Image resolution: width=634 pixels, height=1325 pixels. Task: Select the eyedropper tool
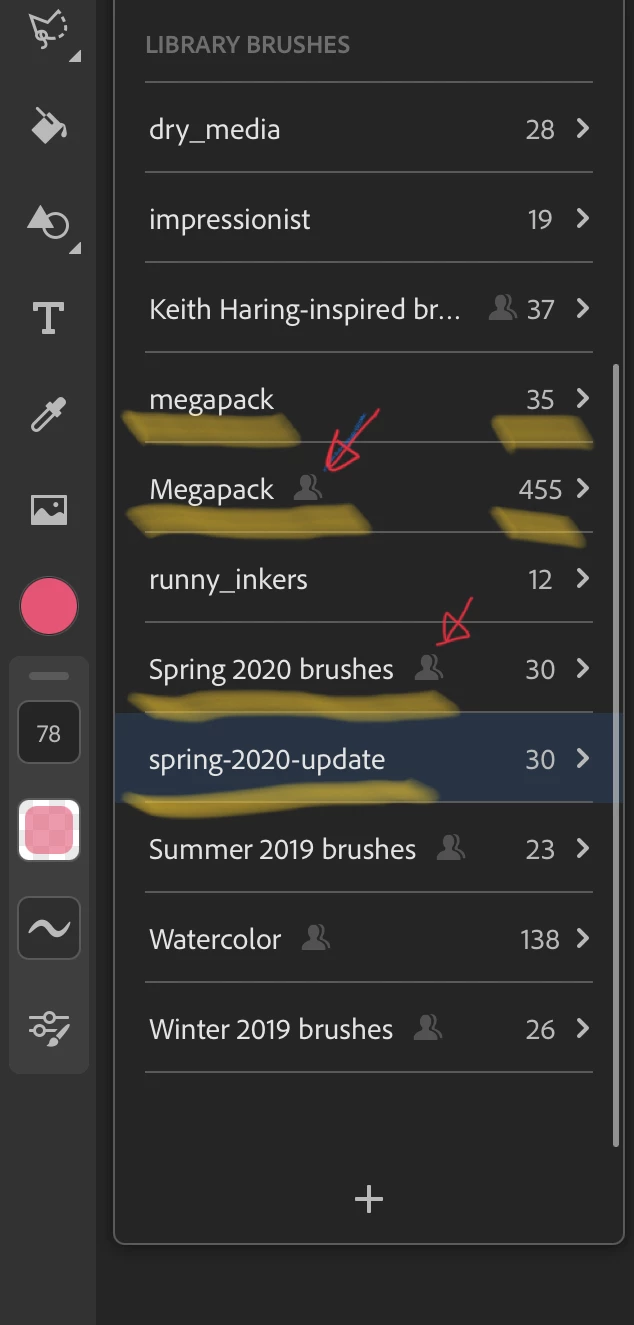coord(48,413)
